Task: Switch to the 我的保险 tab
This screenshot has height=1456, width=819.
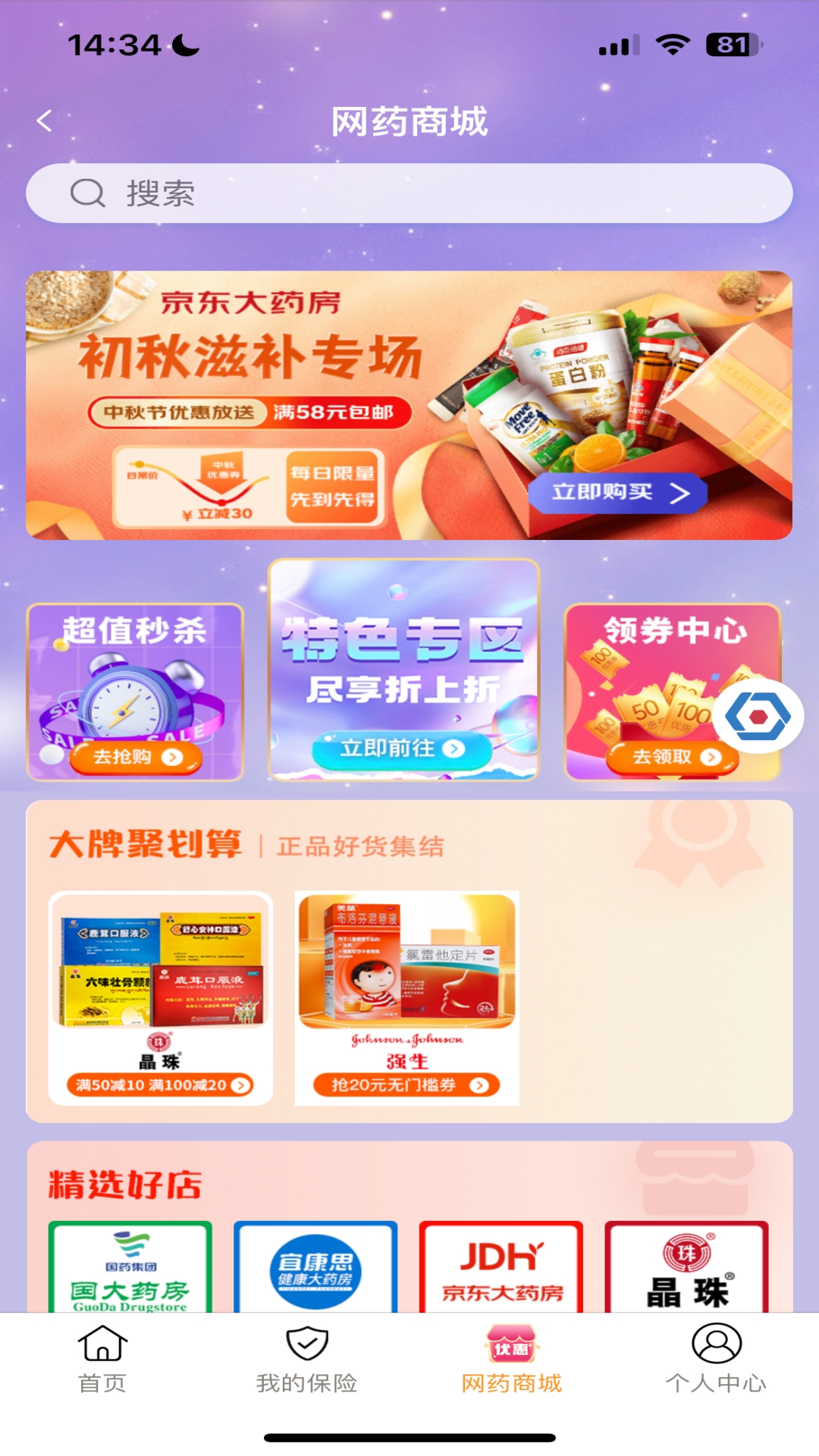Action: coord(307,1360)
